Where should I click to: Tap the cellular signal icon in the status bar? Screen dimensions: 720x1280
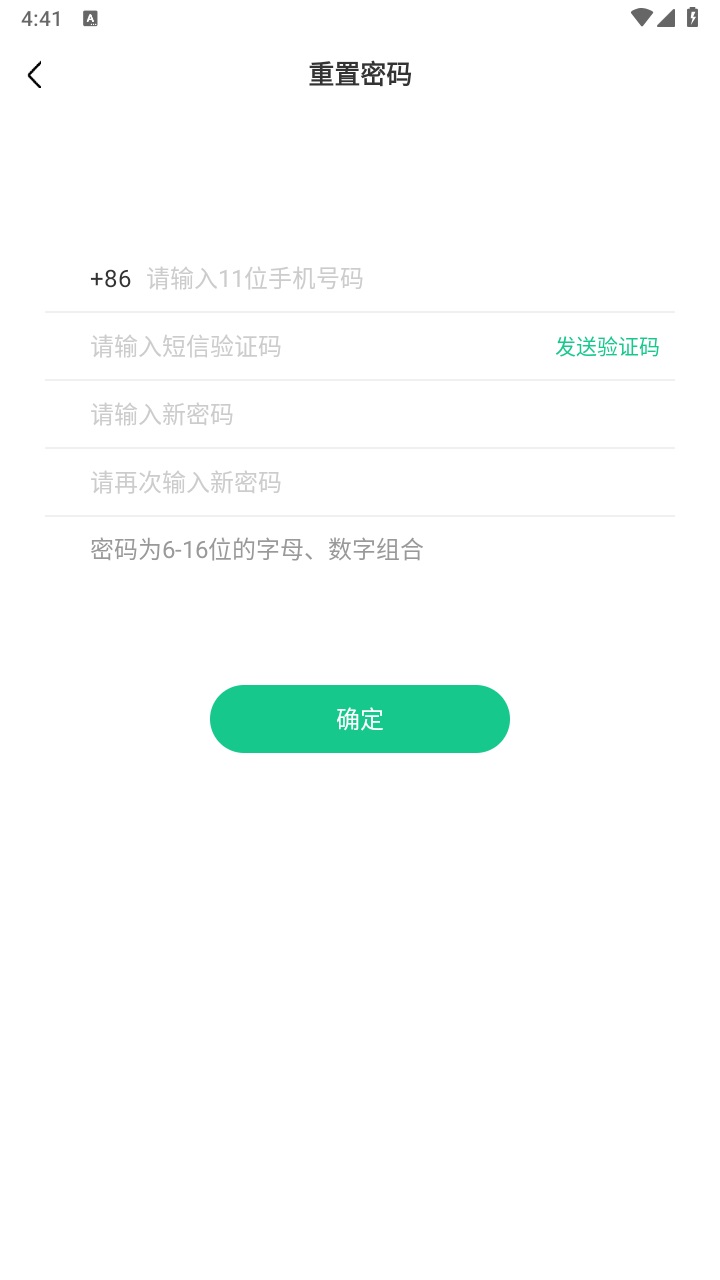tap(669, 17)
